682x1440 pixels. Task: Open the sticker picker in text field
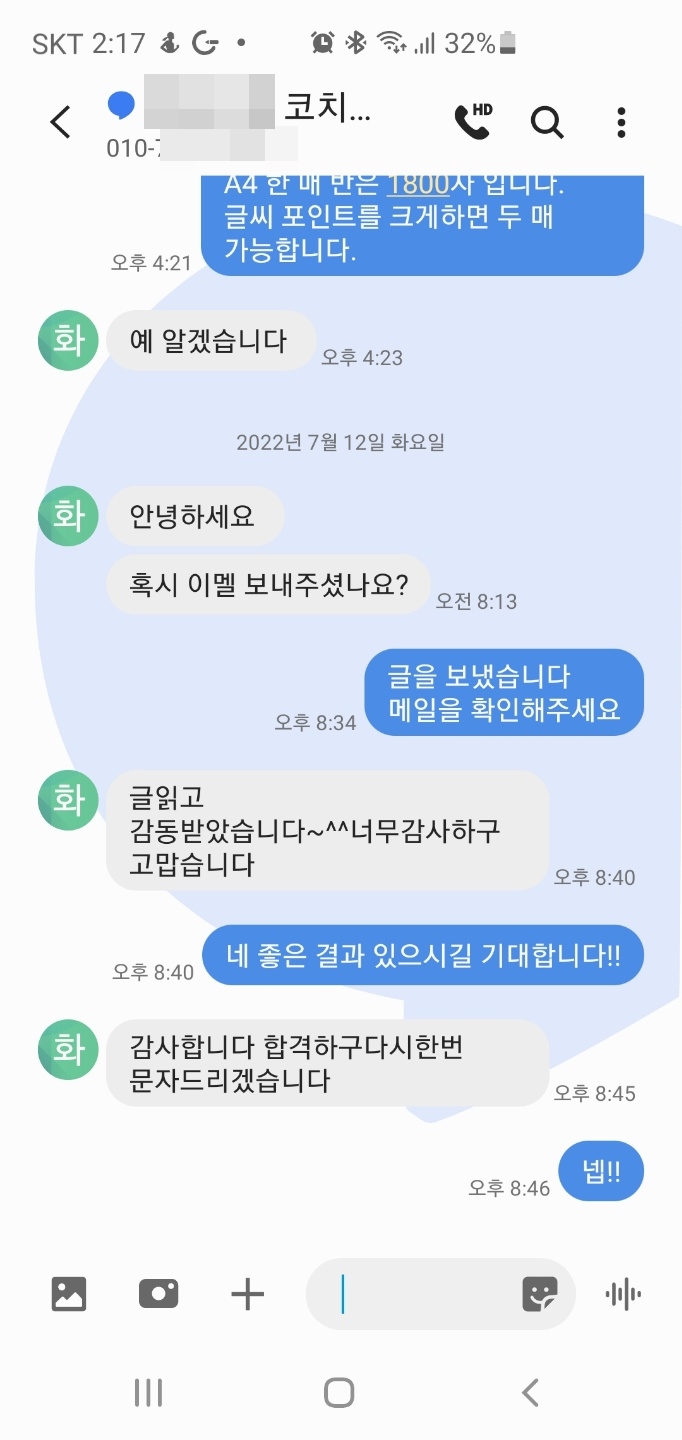click(540, 1294)
